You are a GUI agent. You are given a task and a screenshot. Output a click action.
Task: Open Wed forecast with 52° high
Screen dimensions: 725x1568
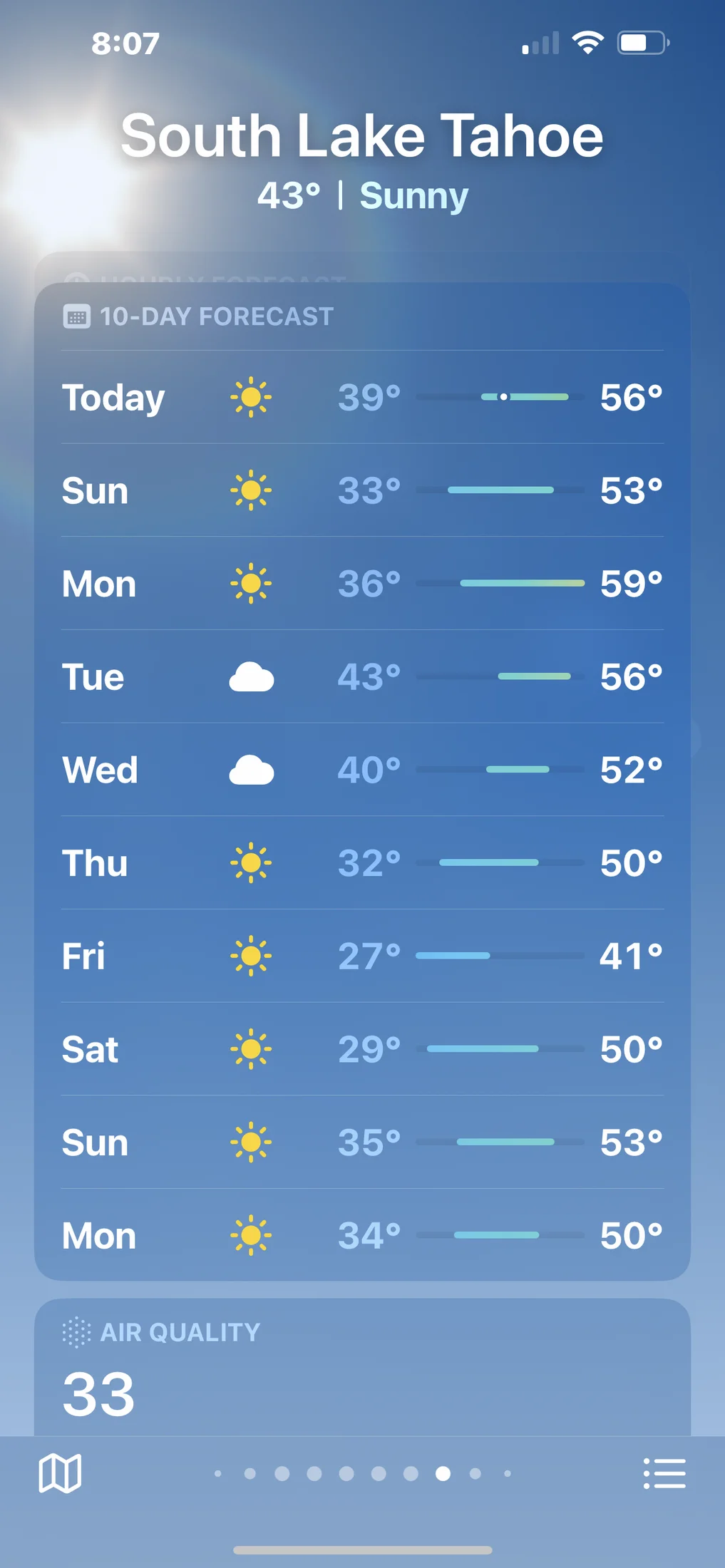coord(362,770)
